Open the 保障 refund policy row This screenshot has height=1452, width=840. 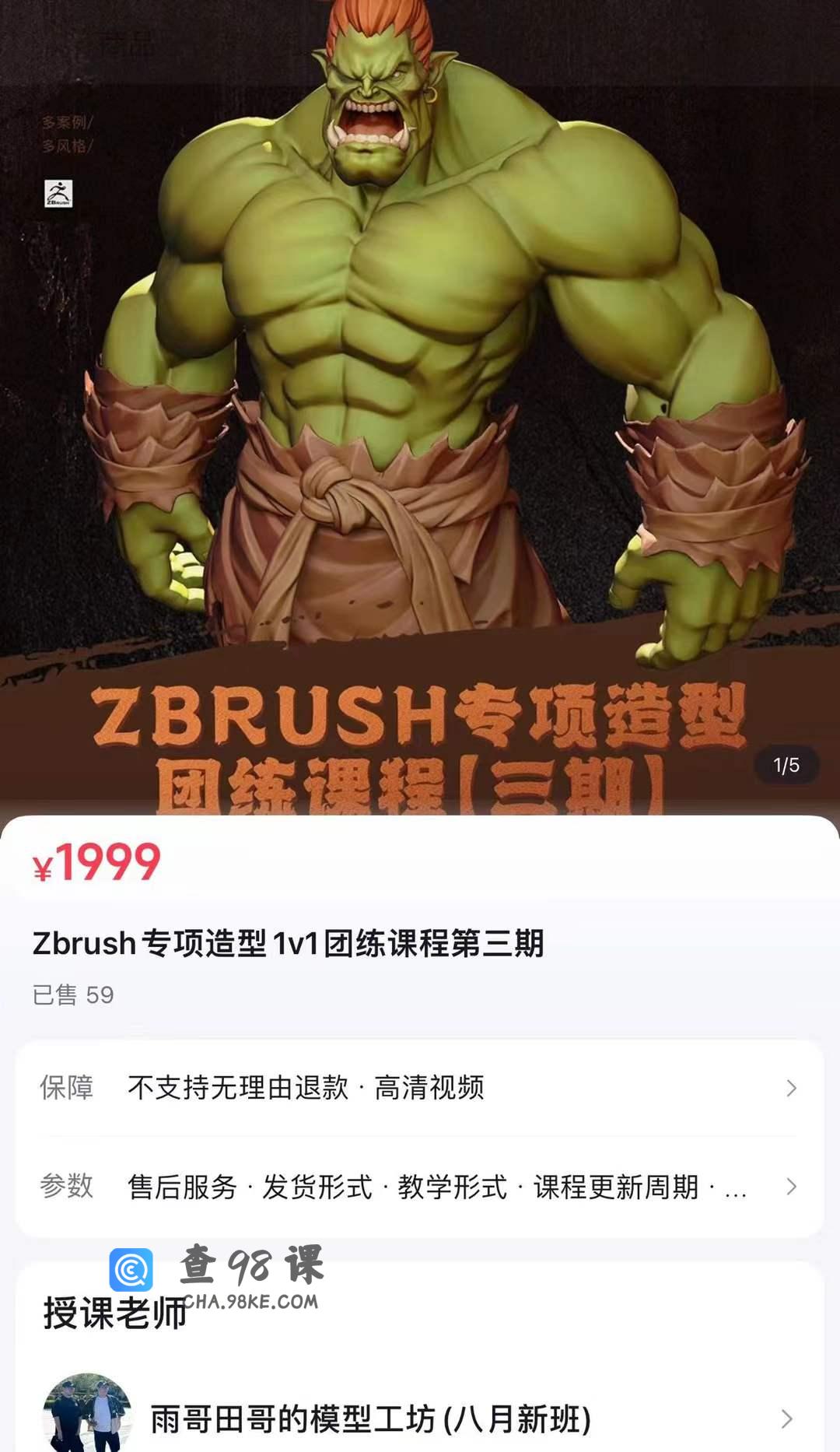pos(420,1088)
